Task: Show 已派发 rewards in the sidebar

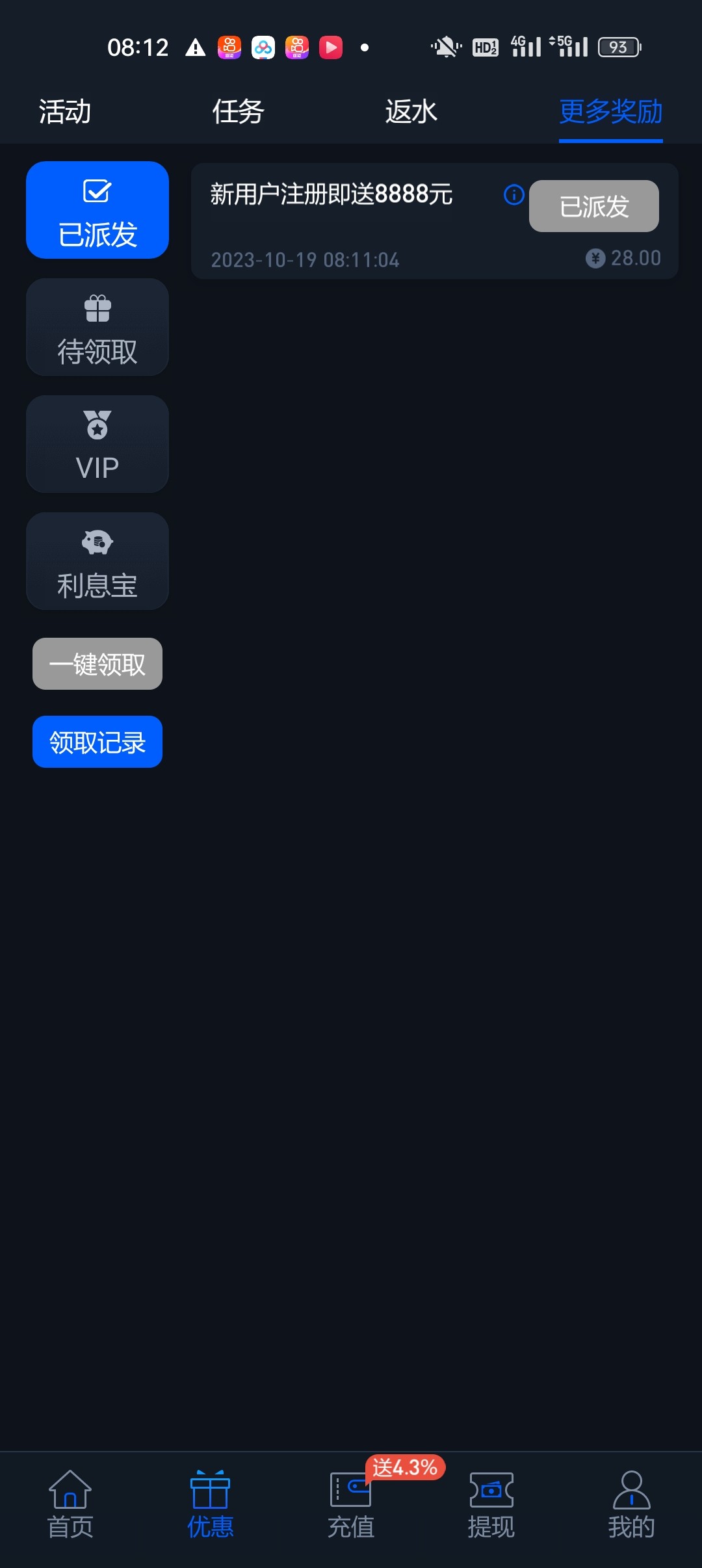Action: pyautogui.click(x=97, y=210)
